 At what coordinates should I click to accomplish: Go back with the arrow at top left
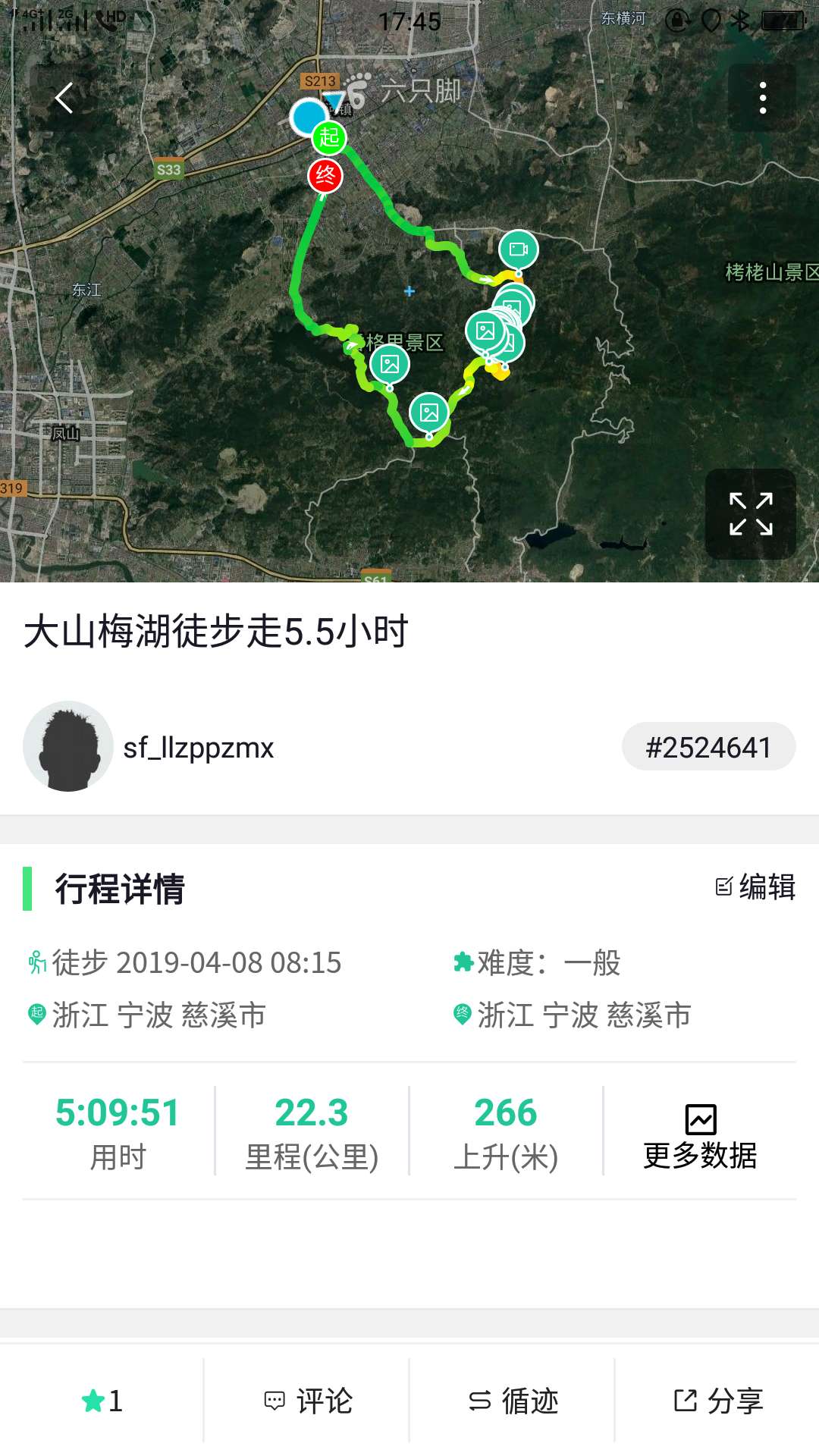point(65,97)
